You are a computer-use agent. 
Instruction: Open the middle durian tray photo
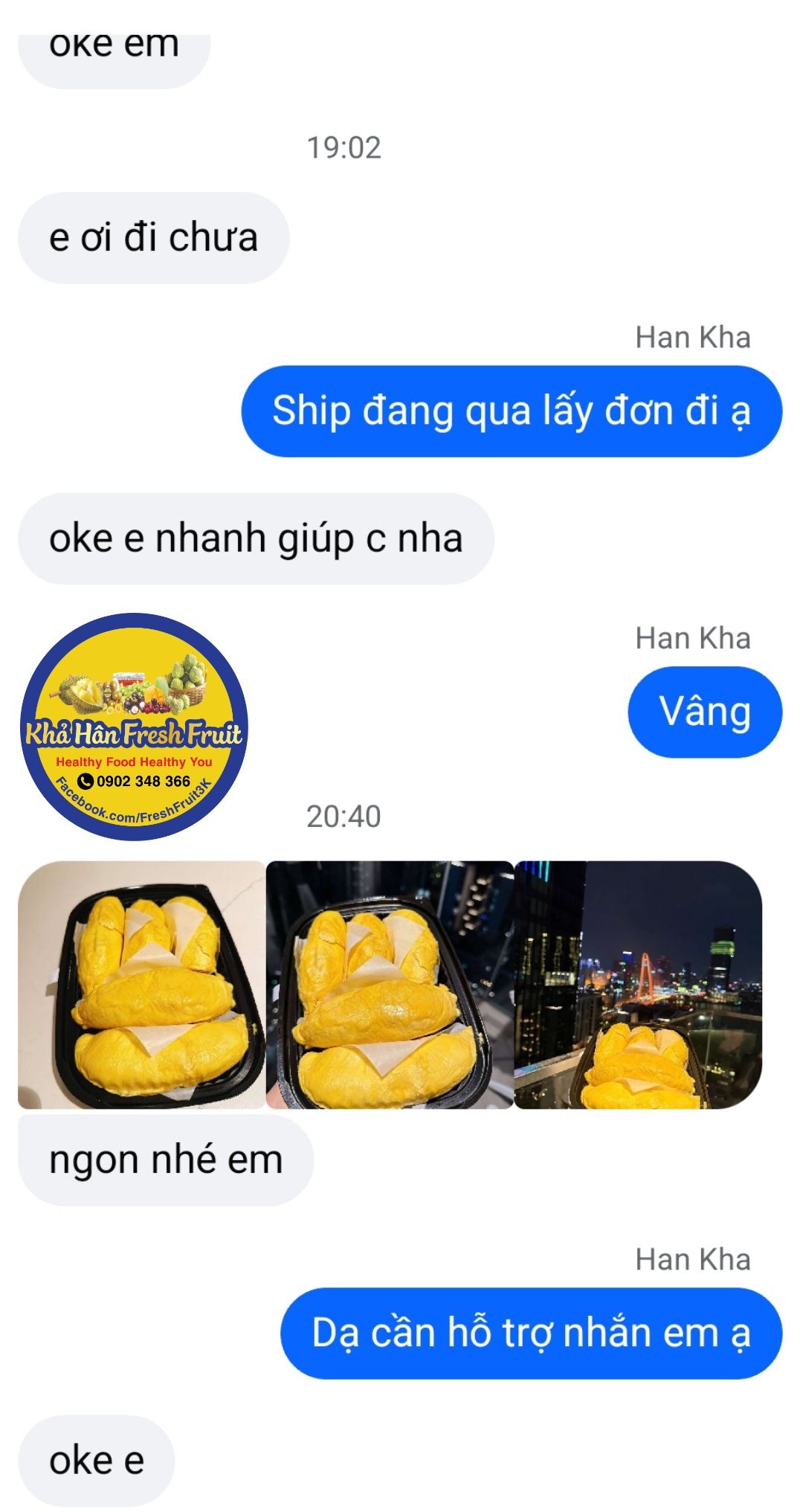tap(390, 985)
